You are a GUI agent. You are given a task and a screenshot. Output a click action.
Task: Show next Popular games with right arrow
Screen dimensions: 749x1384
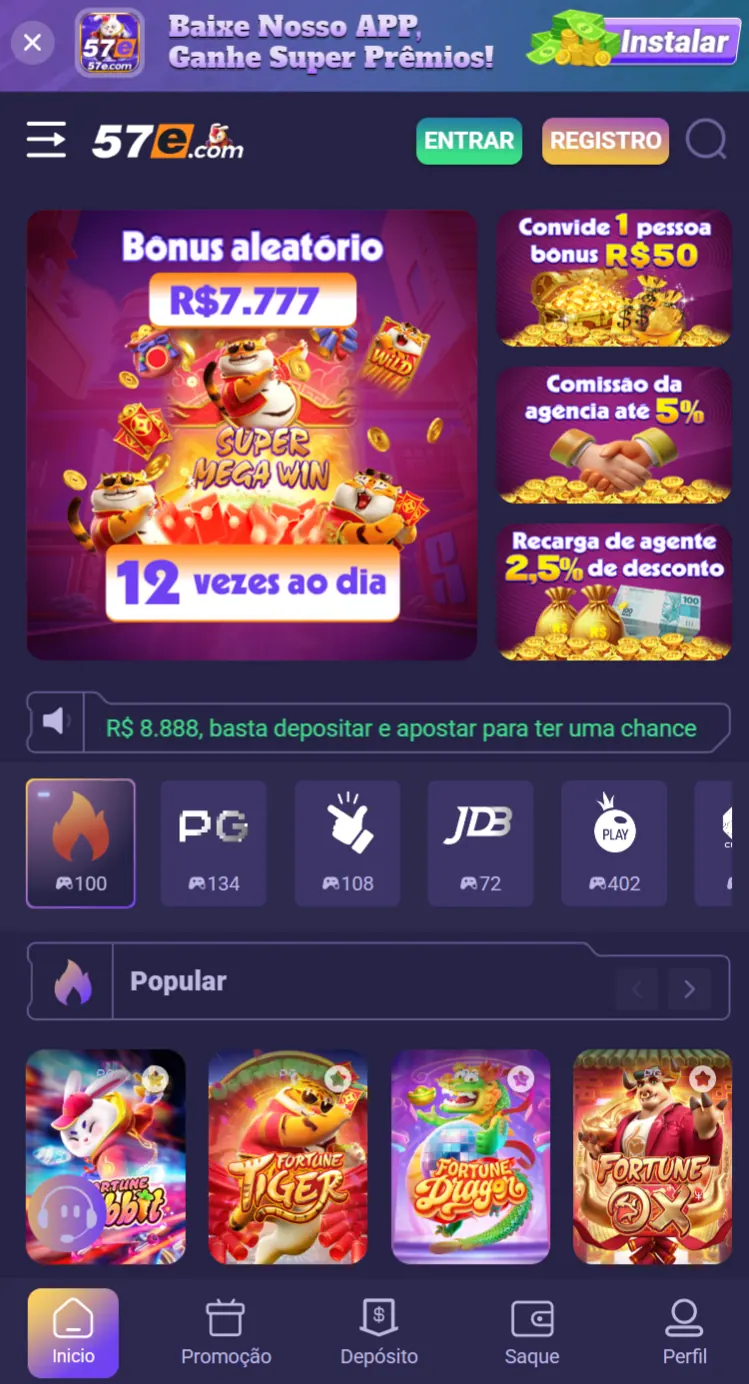[689, 990]
